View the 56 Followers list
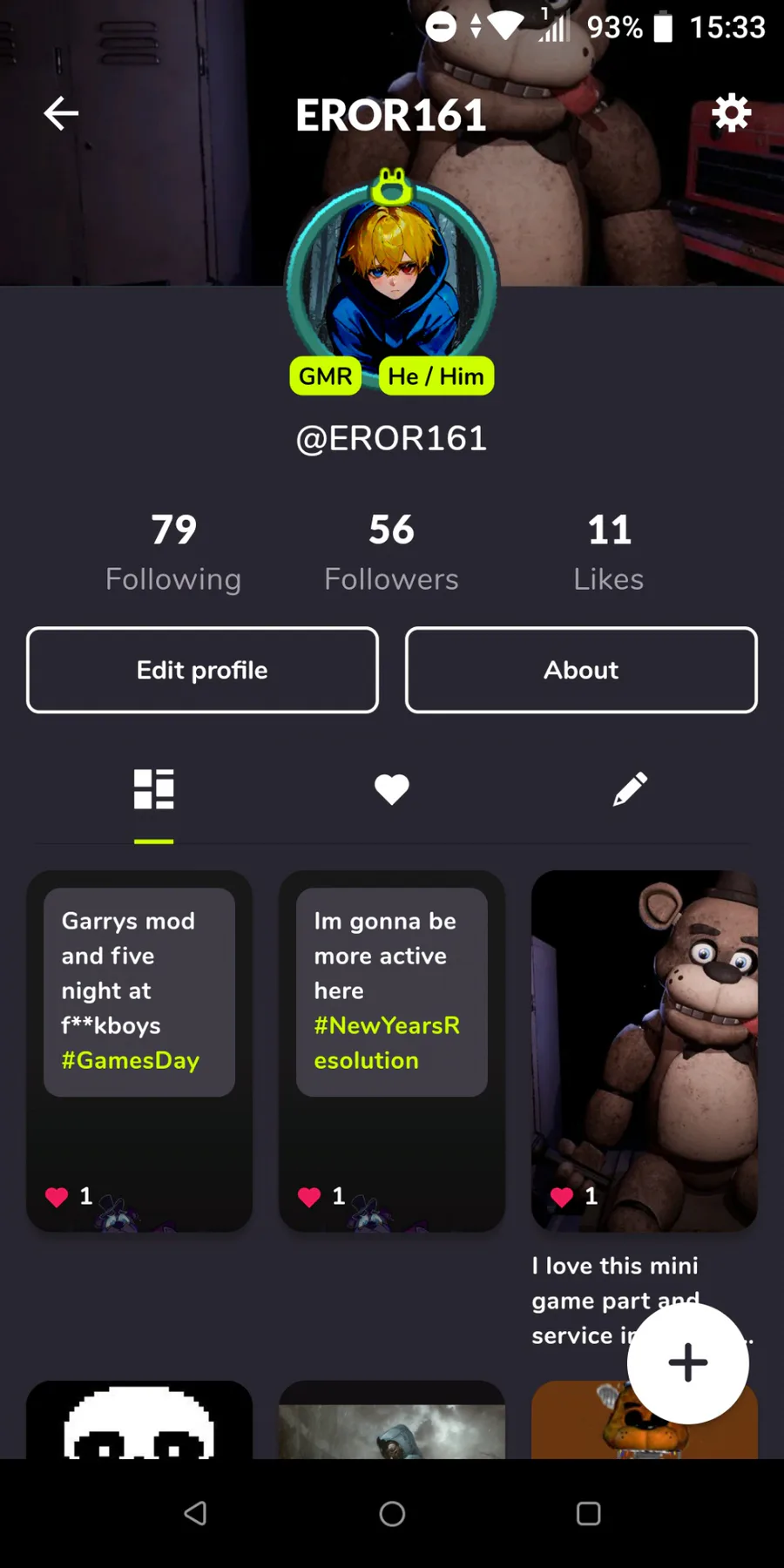784x1568 pixels. (391, 552)
